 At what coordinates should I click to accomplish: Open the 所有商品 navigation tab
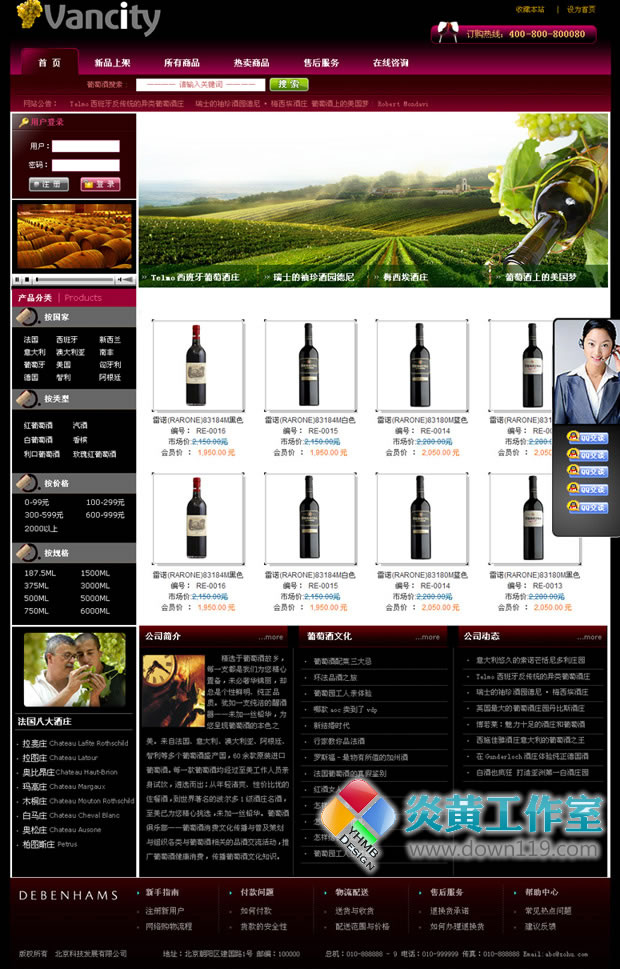pyautogui.click(x=182, y=62)
